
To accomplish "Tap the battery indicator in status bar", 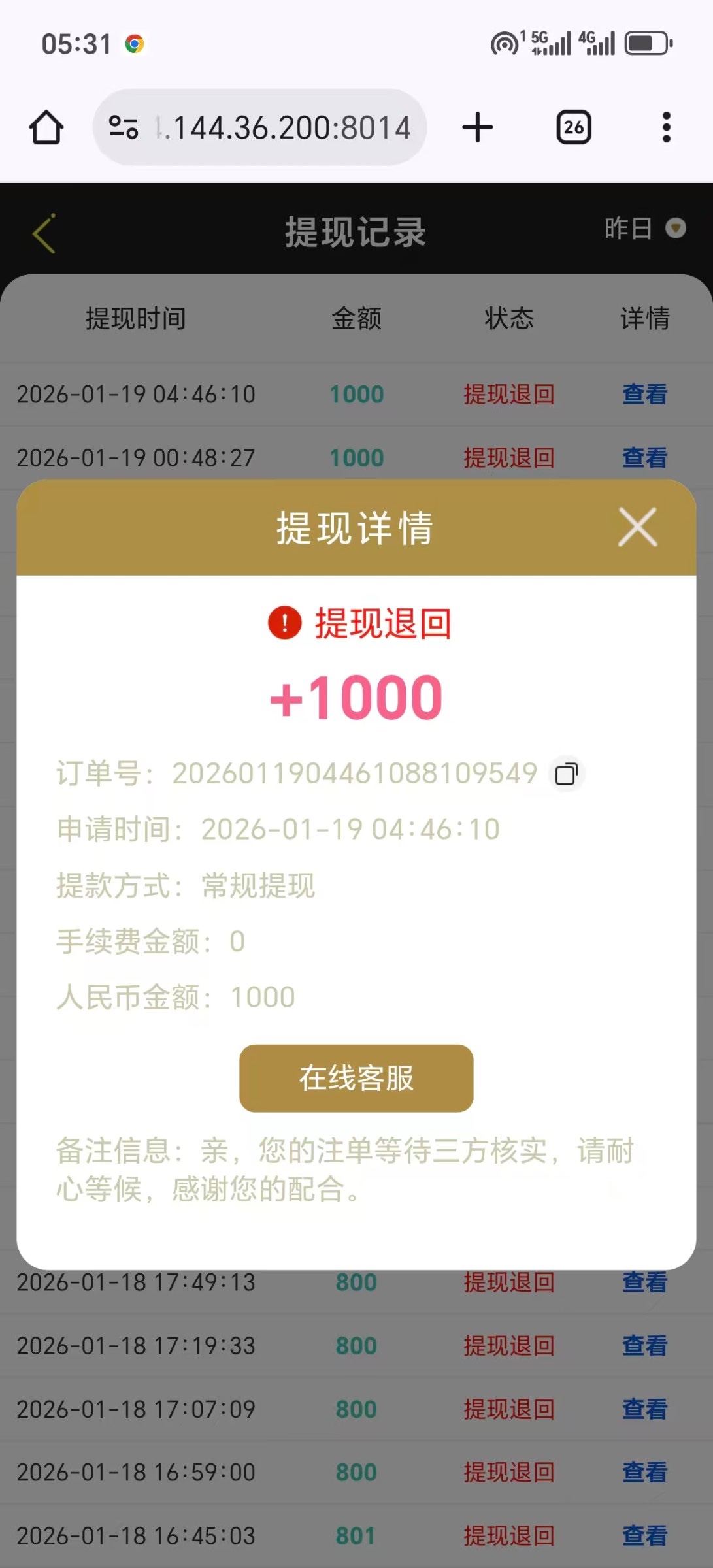I will tap(646, 43).
